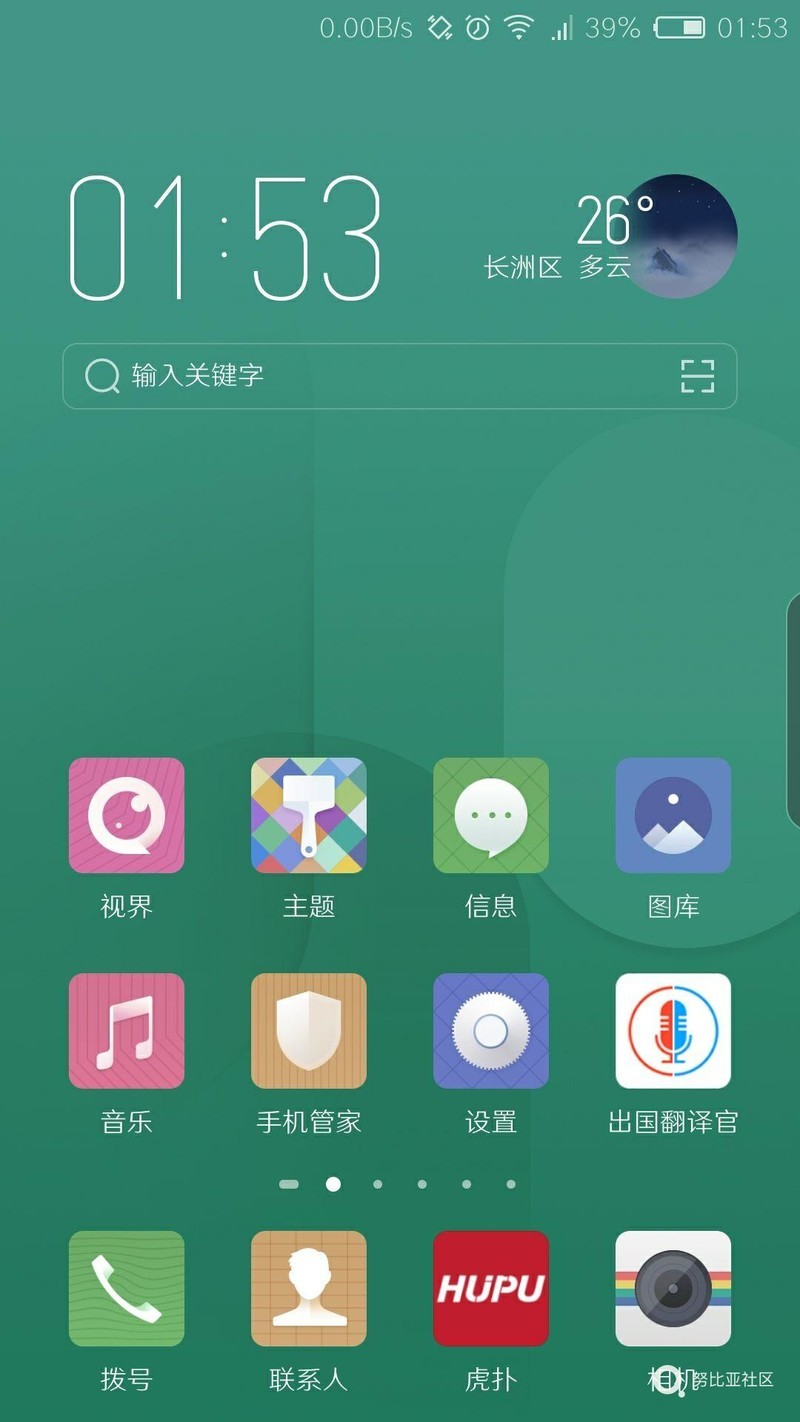The width and height of the screenshot is (800, 1422).
Task: Open the 图库 gallery
Action: point(673,815)
